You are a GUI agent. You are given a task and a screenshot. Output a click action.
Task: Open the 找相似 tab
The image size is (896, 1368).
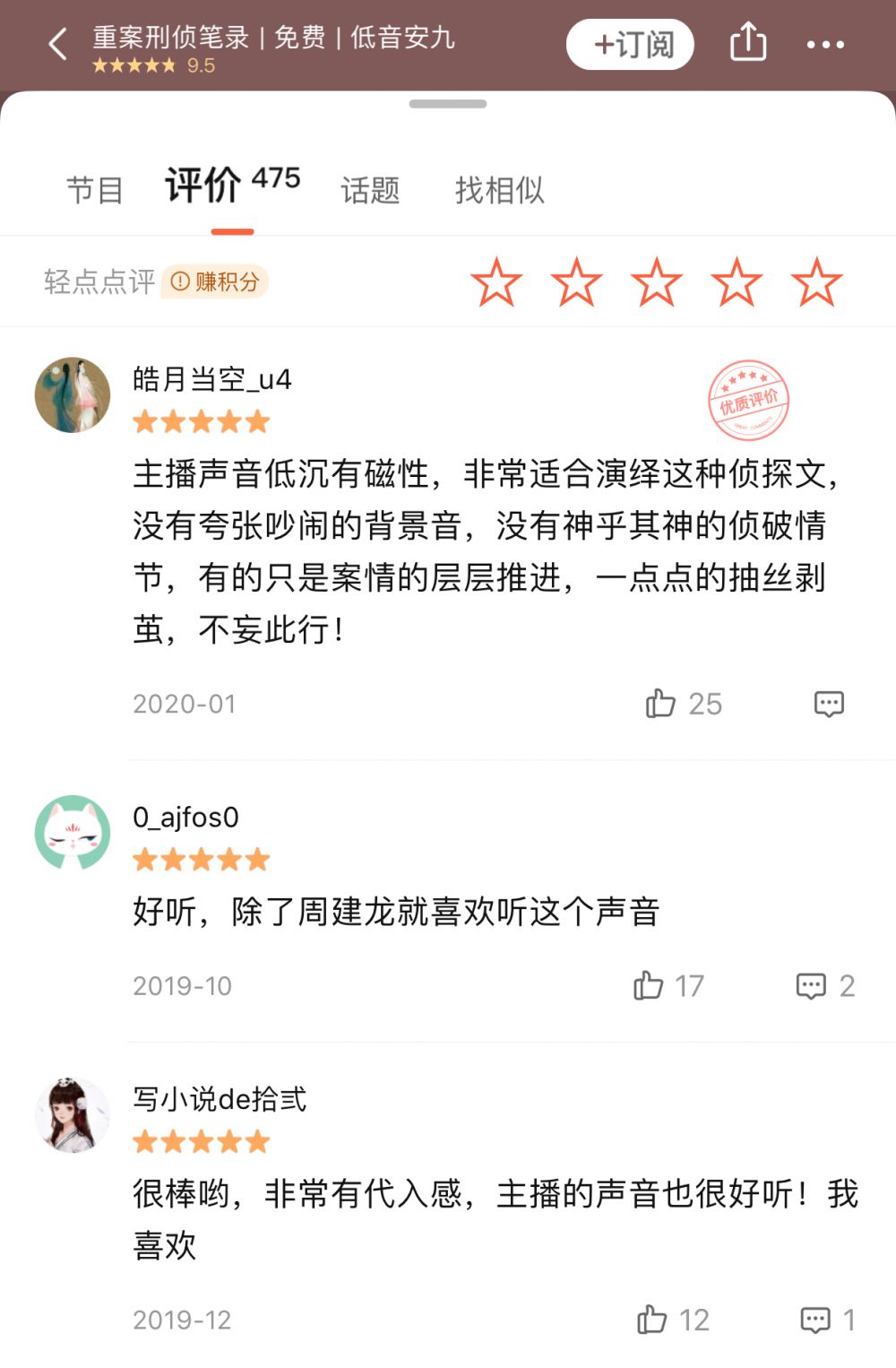click(x=499, y=190)
